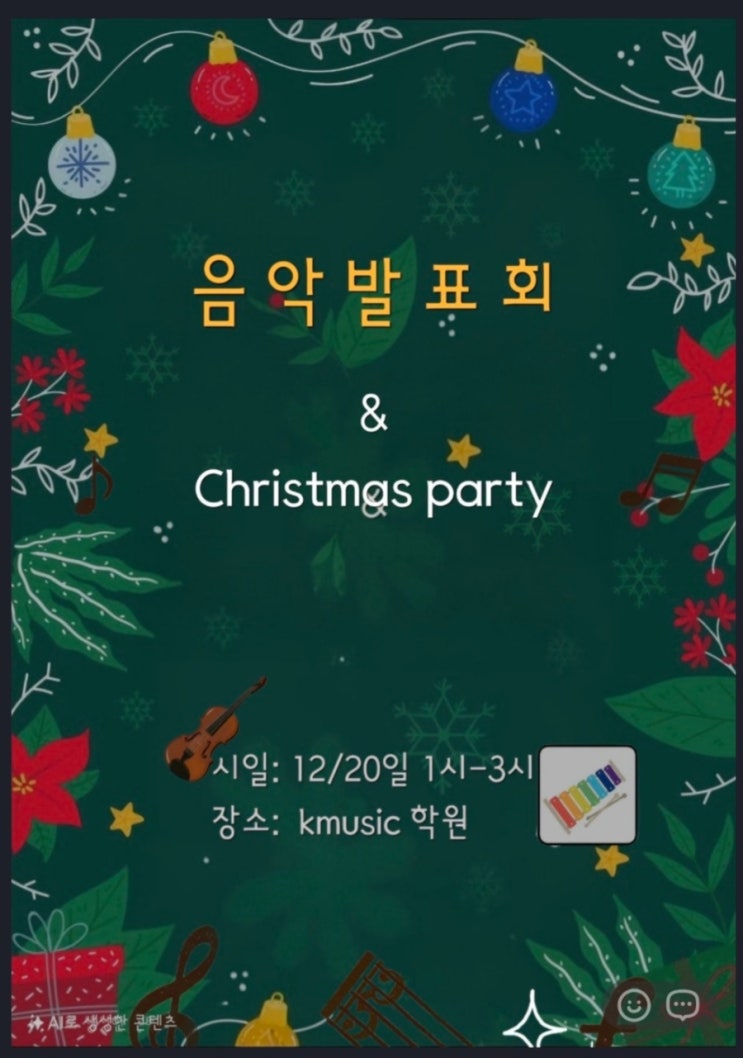Screen dimensions: 743x1058
Task: Add an emoji reaction to the image
Action: (x=634, y=1004)
